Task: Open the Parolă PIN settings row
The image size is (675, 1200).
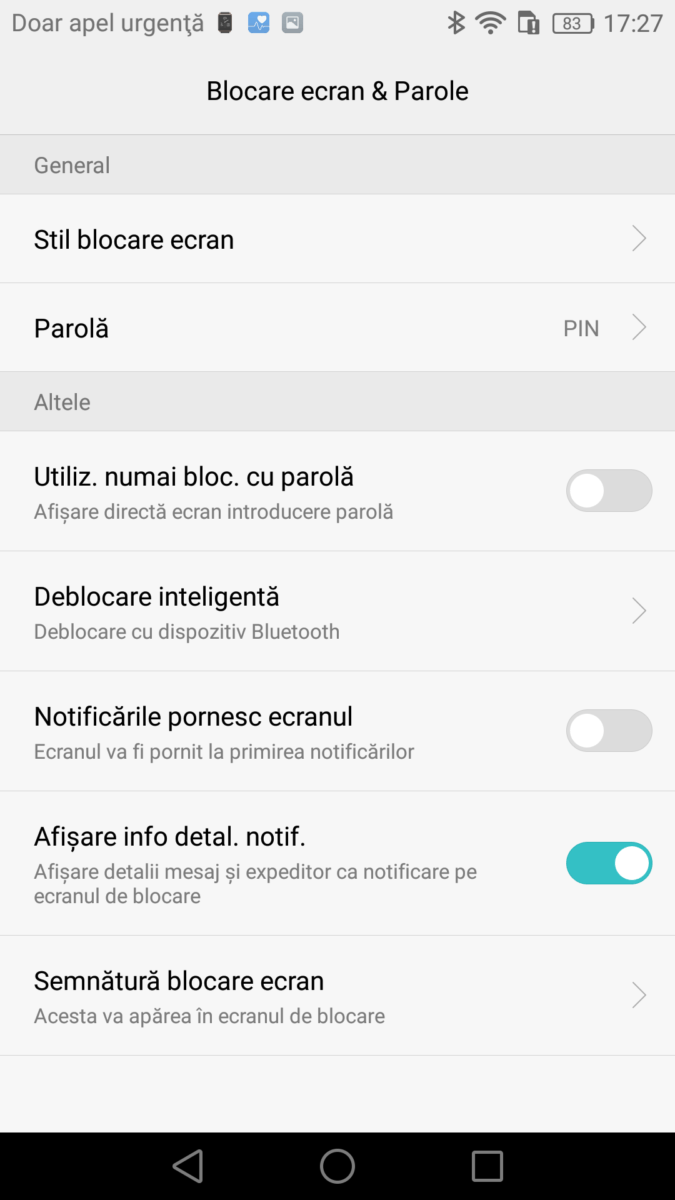Action: pos(337,328)
